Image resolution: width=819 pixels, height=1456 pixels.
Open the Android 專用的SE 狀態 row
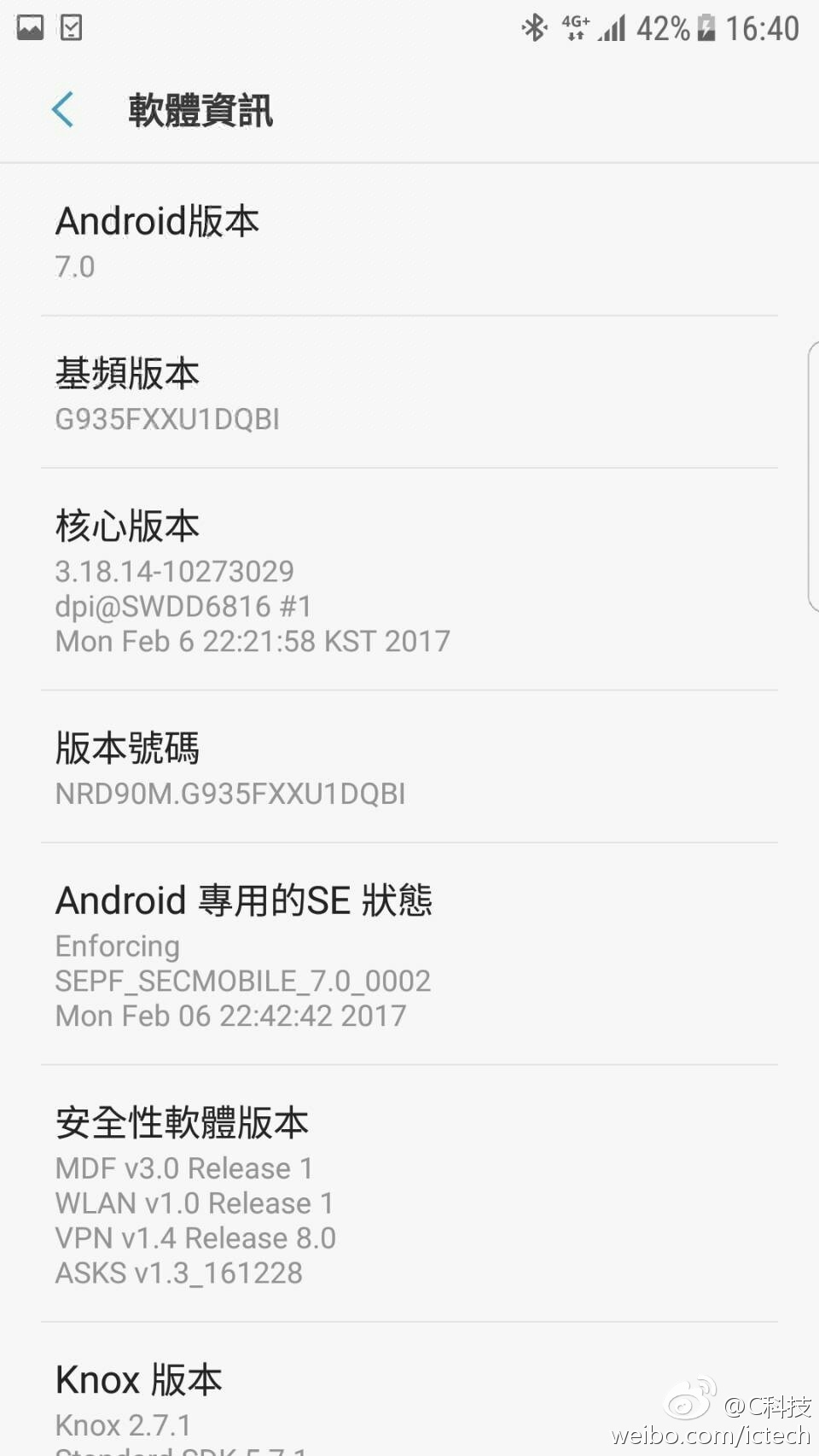click(409, 956)
